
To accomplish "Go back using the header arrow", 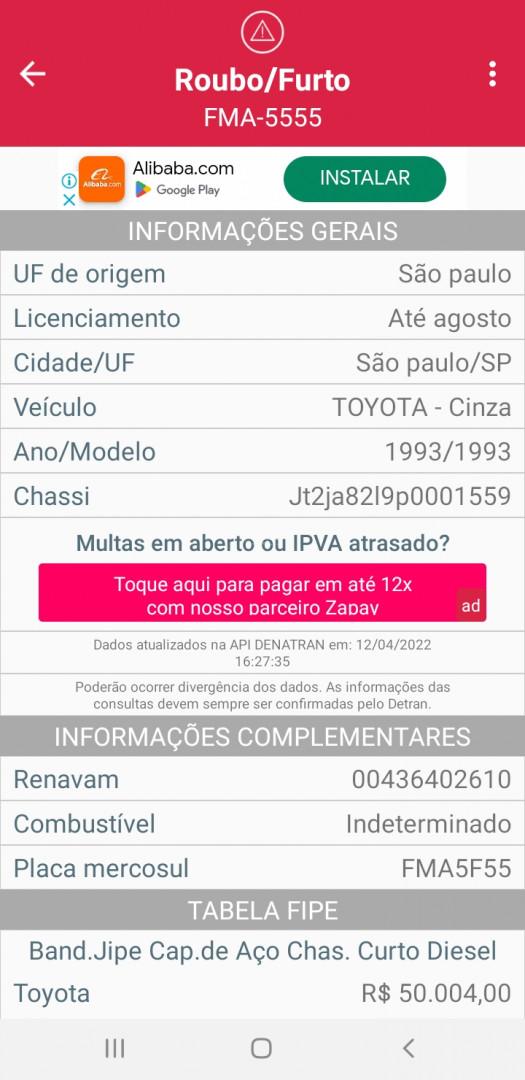I will pyautogui.click(x=32, y=74).
